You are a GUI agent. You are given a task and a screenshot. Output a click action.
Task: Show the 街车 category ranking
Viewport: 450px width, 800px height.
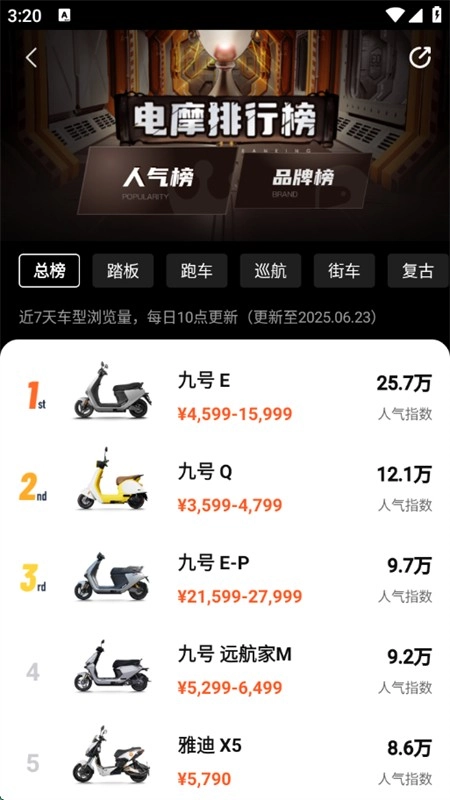[344, 271]
